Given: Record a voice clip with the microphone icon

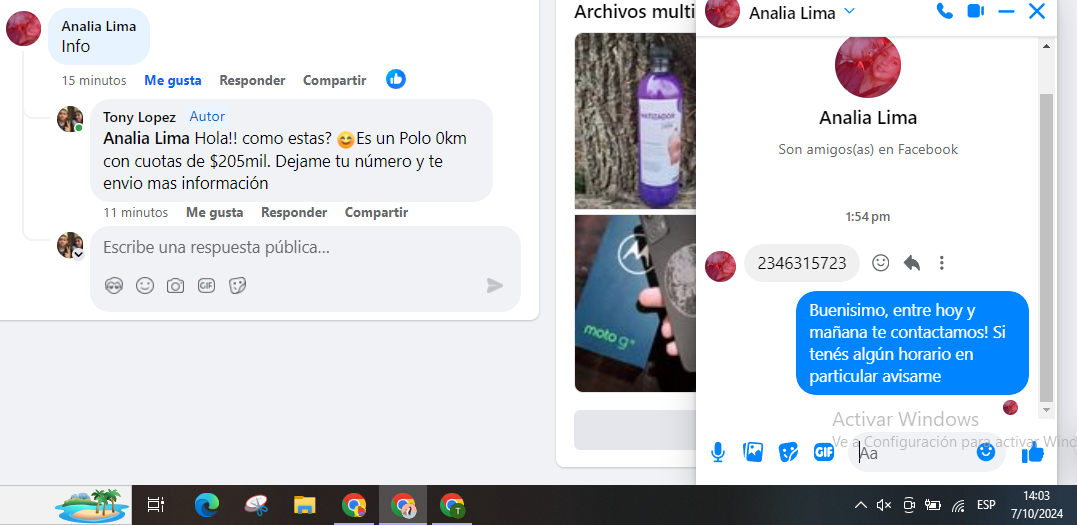Looking at the screenshot, I should coord(717,452).
